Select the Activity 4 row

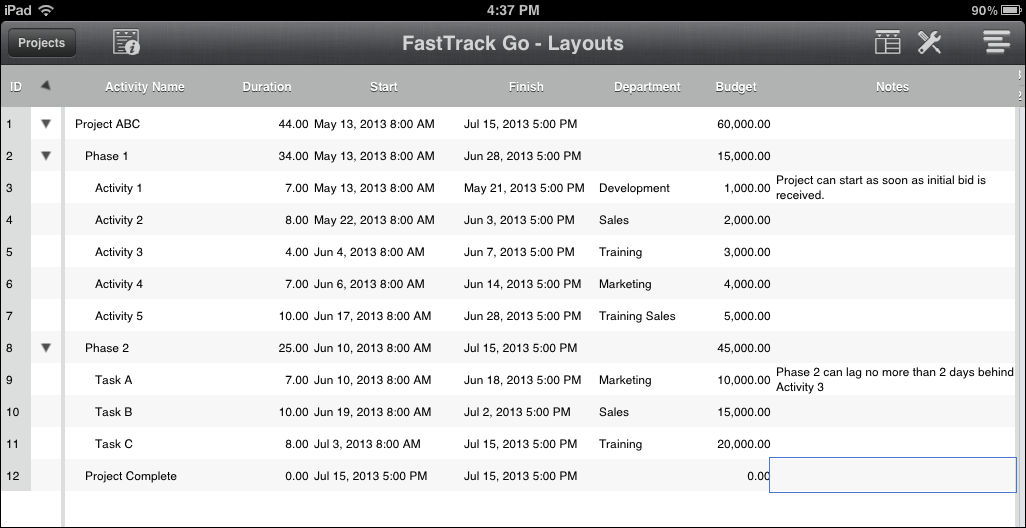tap(118, 284)
